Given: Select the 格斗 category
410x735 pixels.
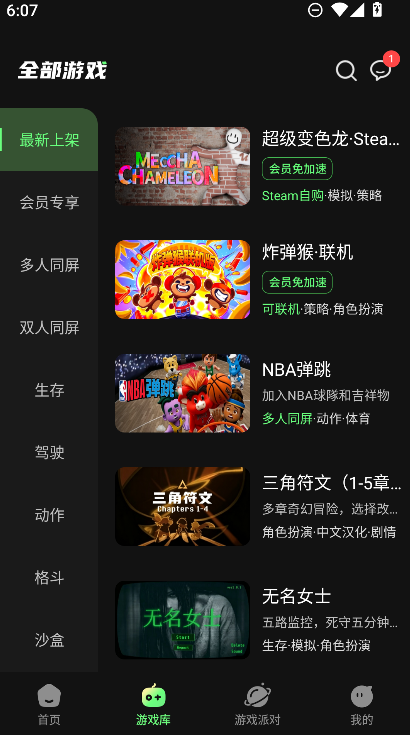Looking at the screenshot, I should click(49, 577).
